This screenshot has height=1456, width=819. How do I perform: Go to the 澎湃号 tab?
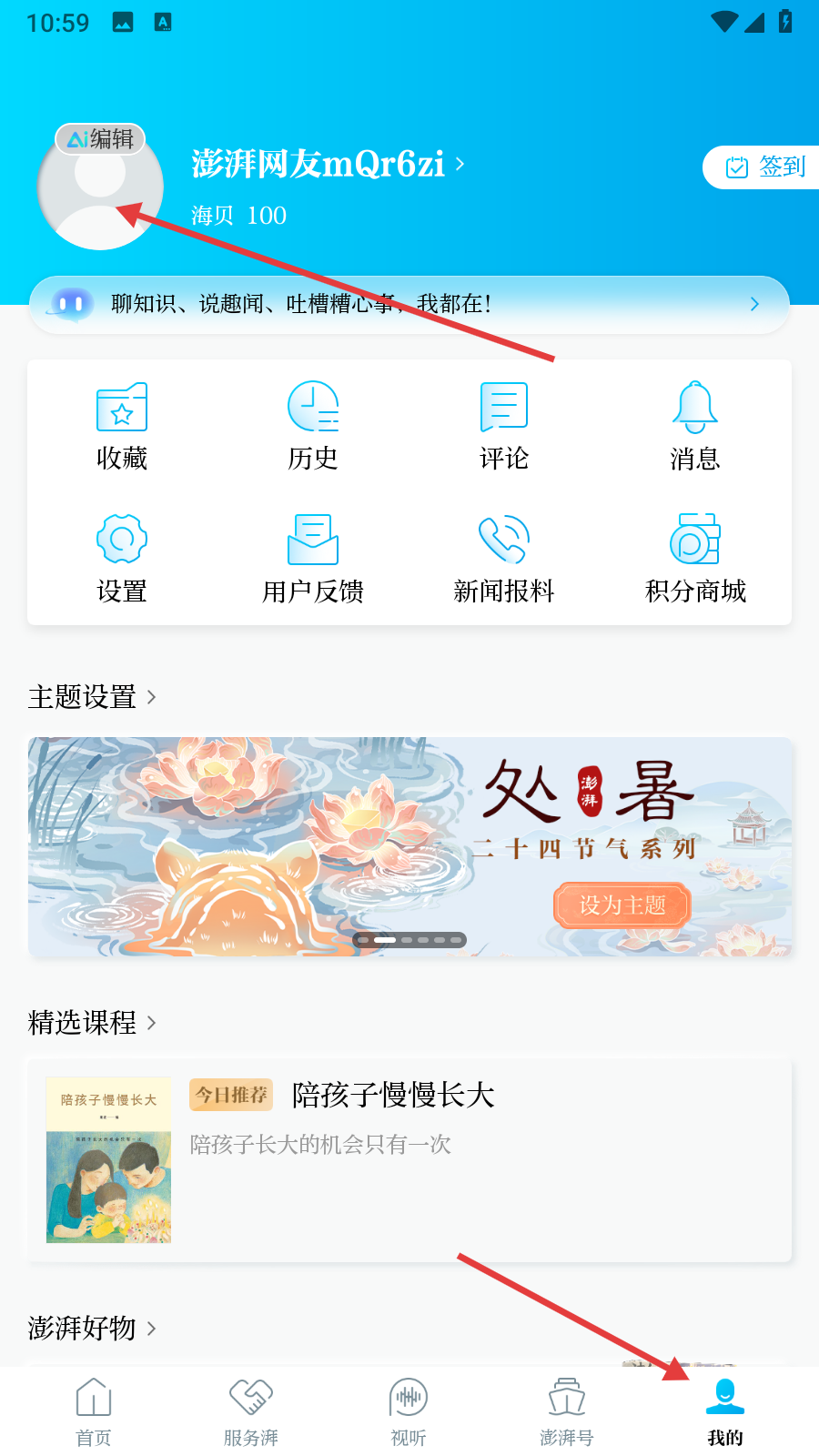tap(567, 1410)
